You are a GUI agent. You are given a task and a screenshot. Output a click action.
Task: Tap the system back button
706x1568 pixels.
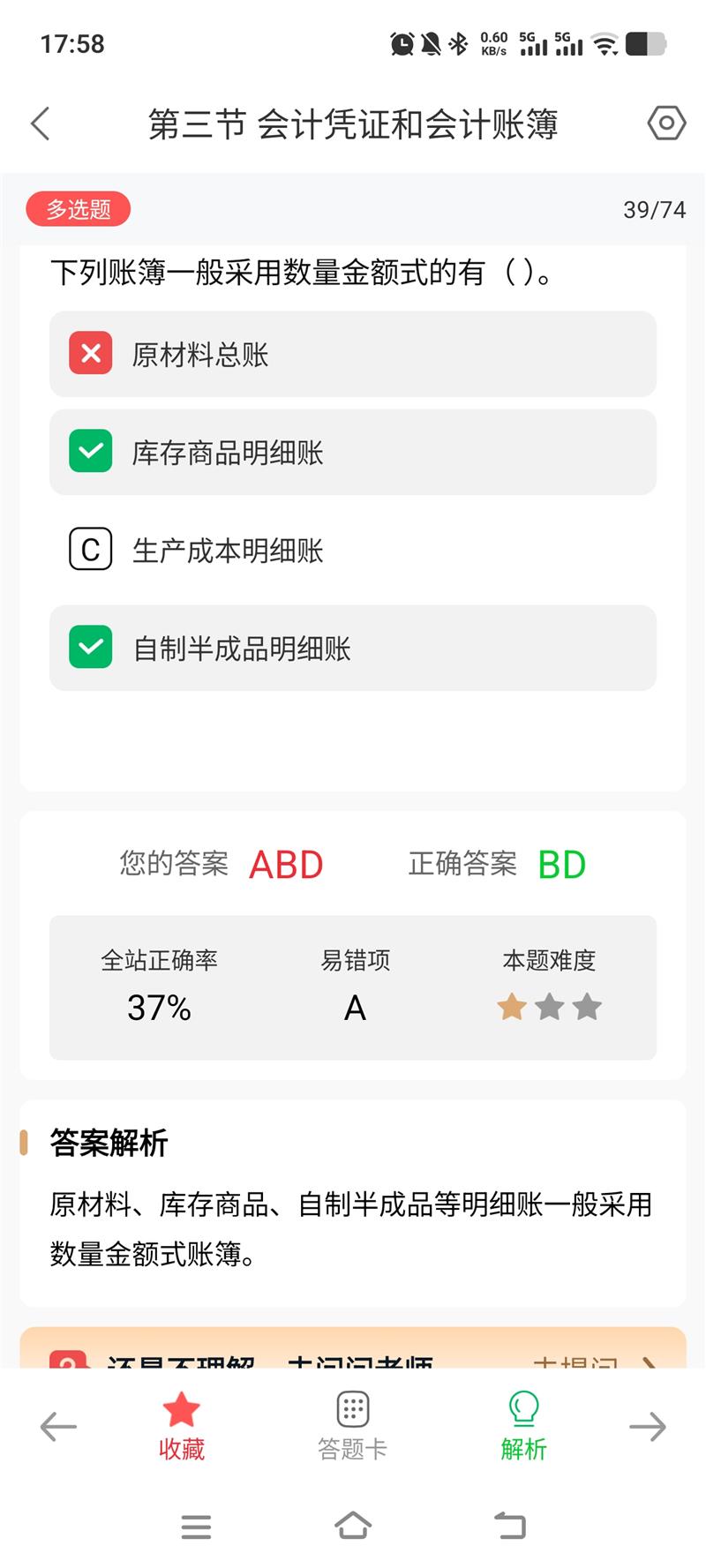click(x=509, y=1526)
